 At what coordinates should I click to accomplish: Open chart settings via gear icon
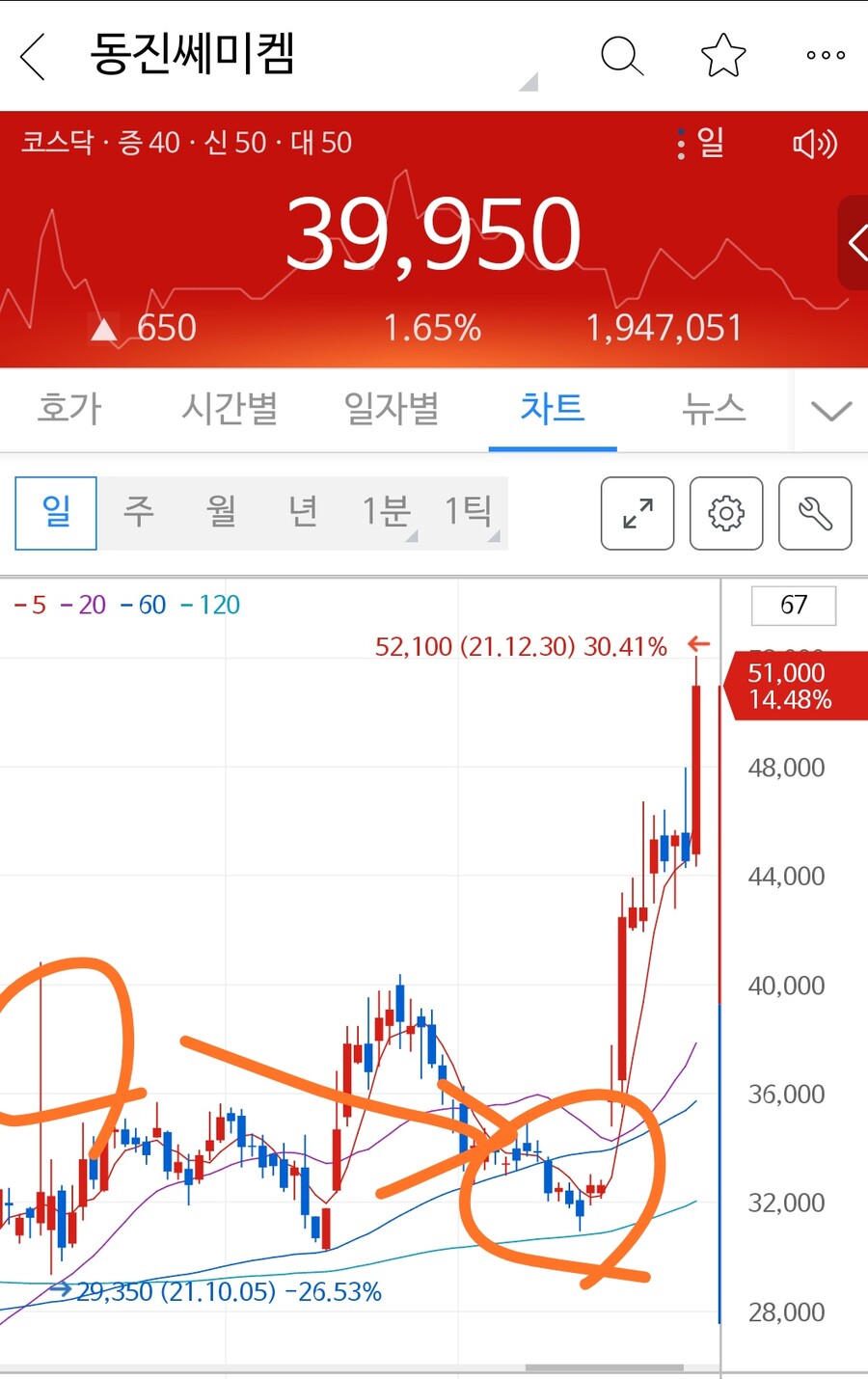pos(725,514)
